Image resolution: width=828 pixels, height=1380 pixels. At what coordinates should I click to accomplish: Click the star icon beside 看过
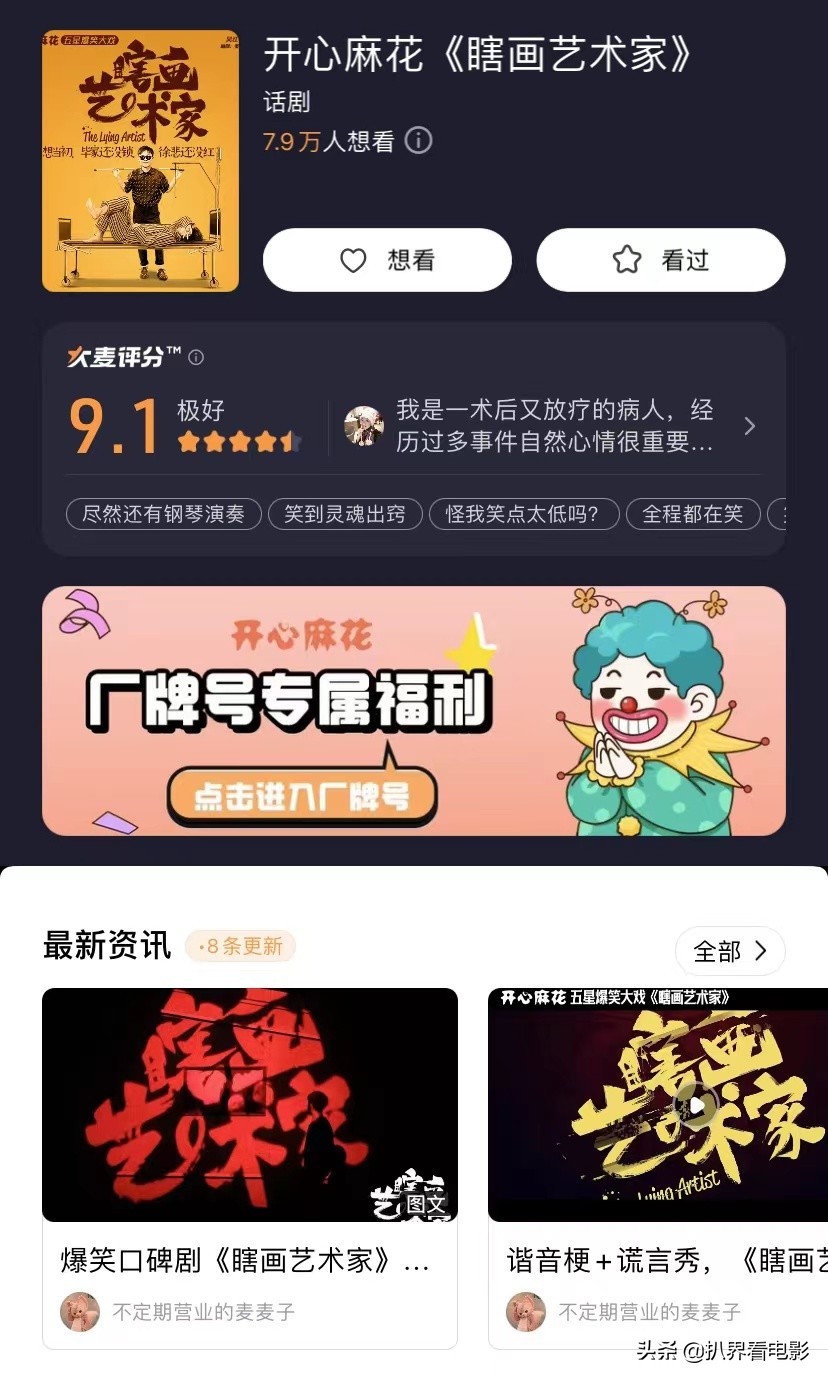pyautogui.click(x=625, y=260)
